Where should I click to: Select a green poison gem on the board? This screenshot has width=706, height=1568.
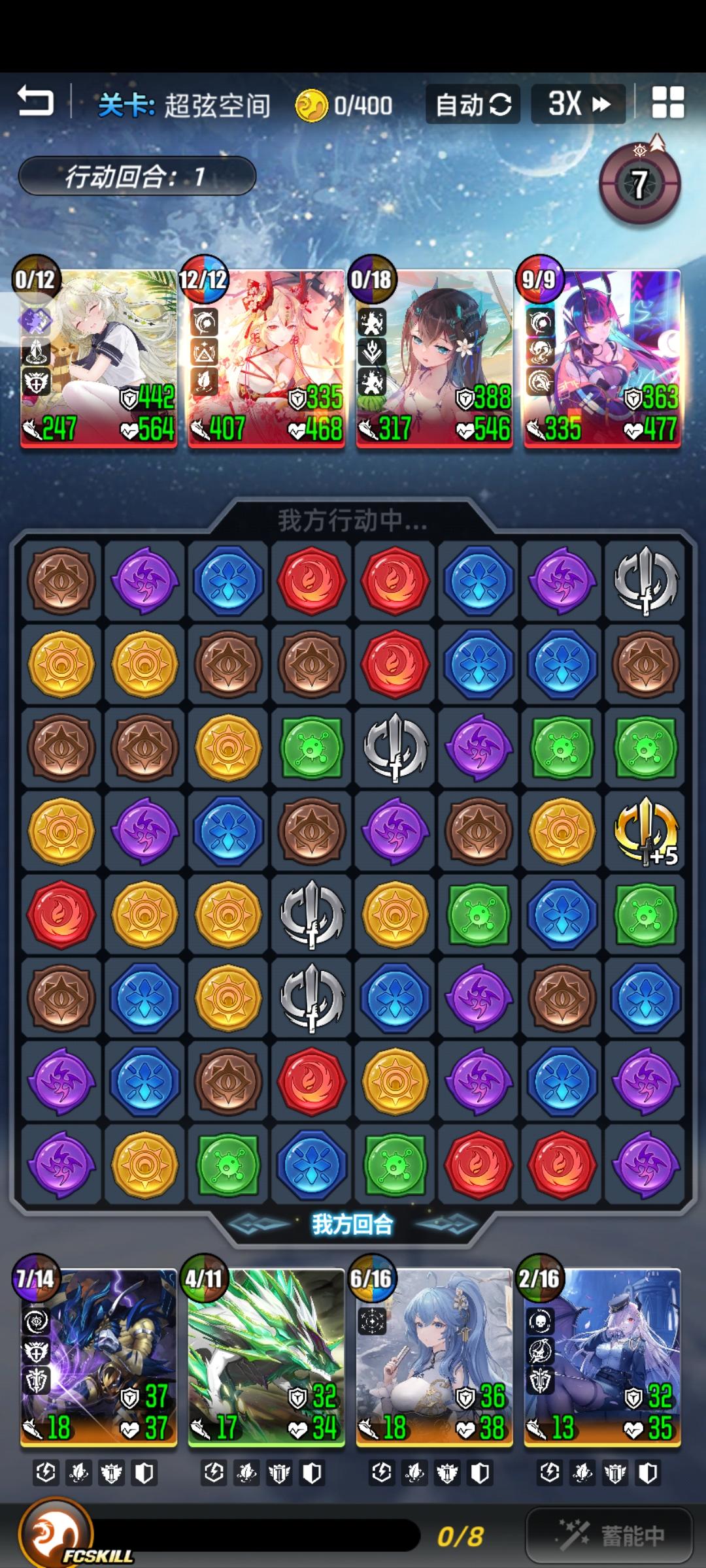[311, 748]
